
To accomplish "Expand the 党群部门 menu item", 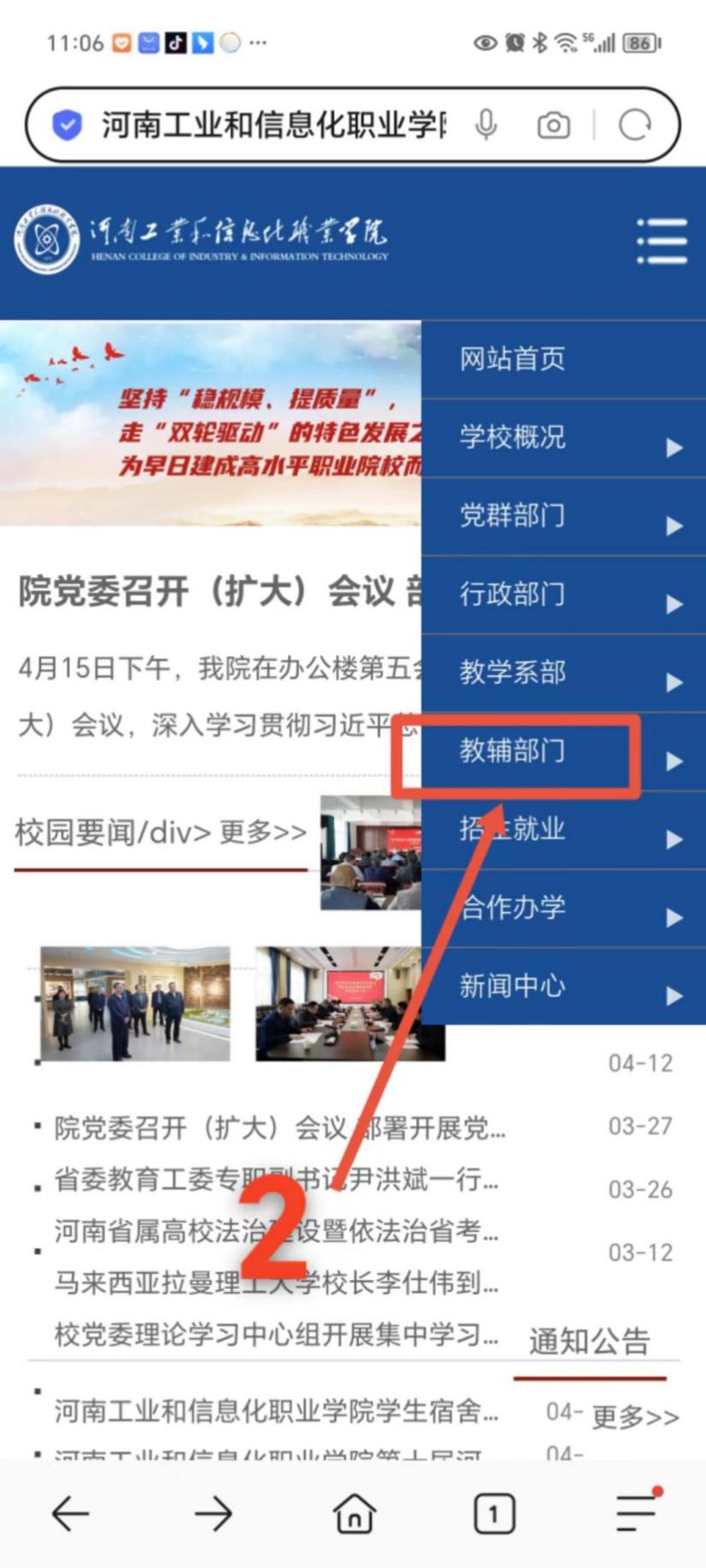I will [x=674, y=525].
